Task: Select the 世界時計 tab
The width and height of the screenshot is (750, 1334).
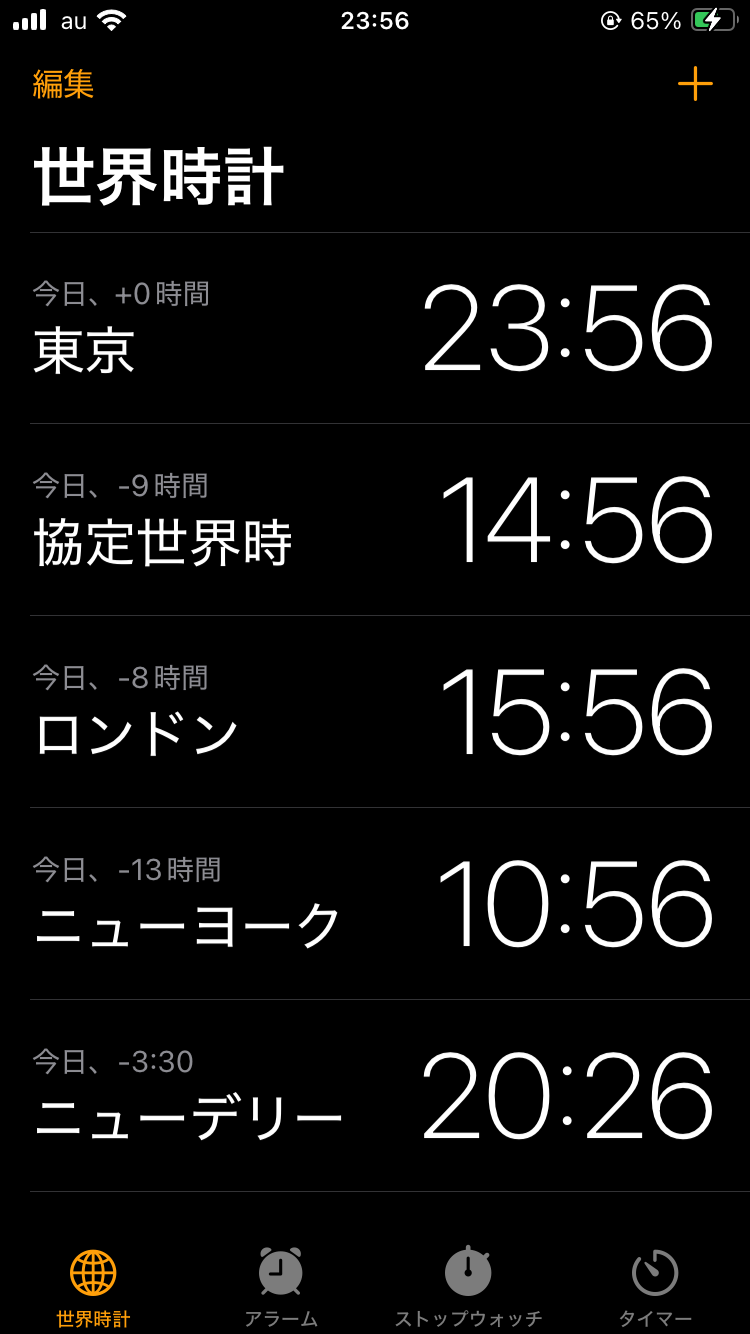Action: pos(93,1287)
